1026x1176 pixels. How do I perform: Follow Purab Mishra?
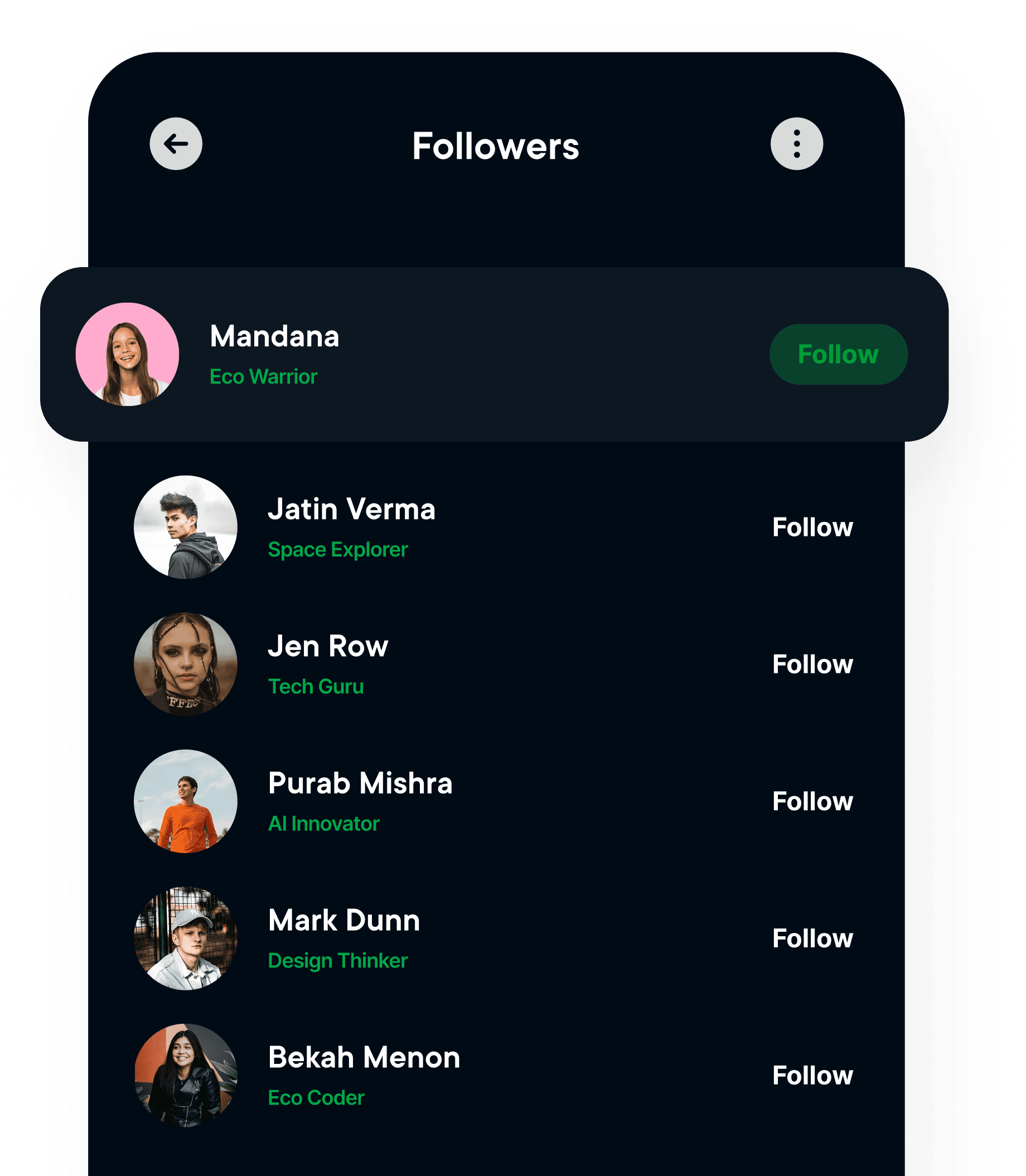click(x=812, y=801)
